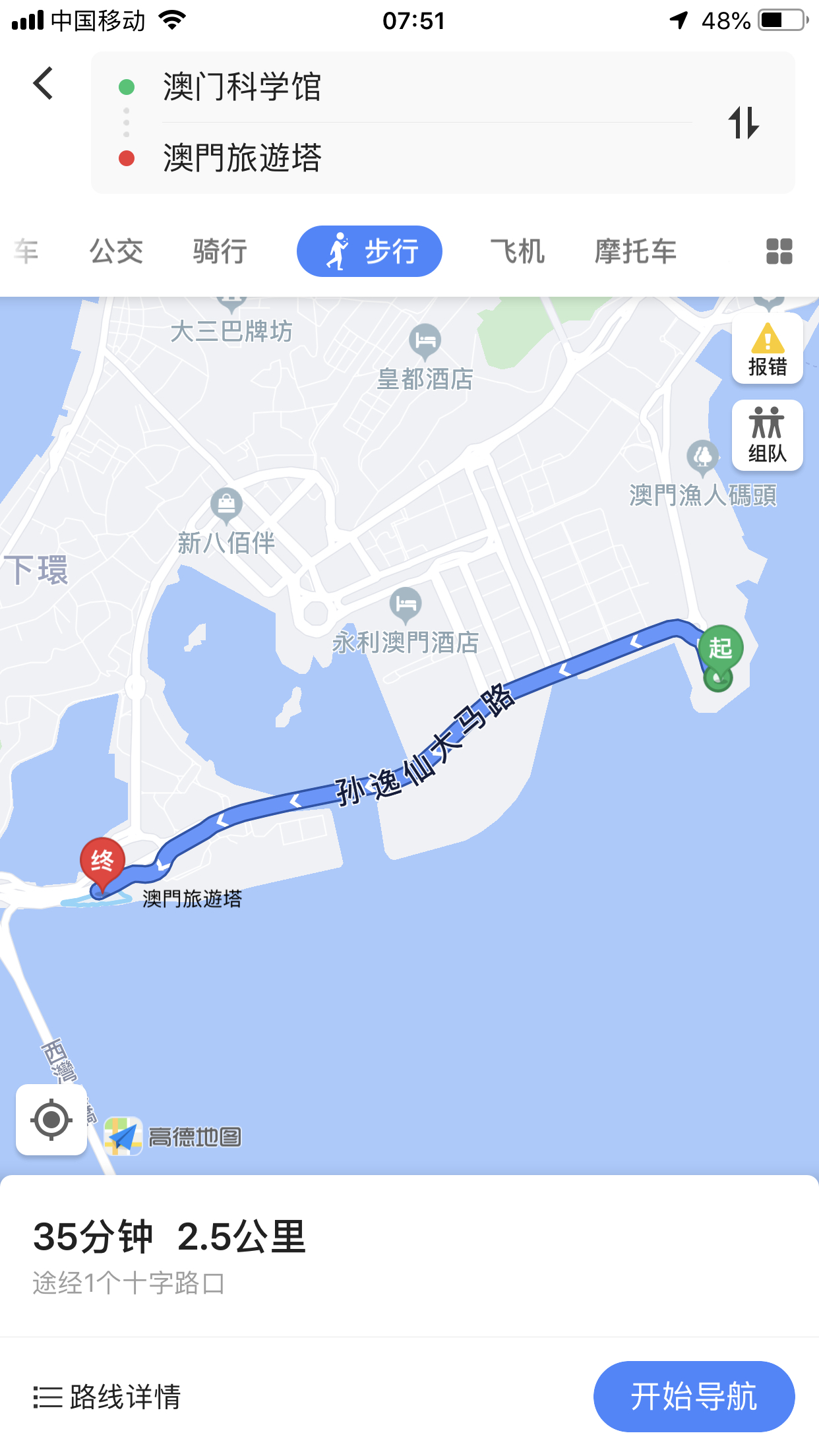819x1456 pixels.
Task: Open the 组队 team feature
Action: click(767, 435)
